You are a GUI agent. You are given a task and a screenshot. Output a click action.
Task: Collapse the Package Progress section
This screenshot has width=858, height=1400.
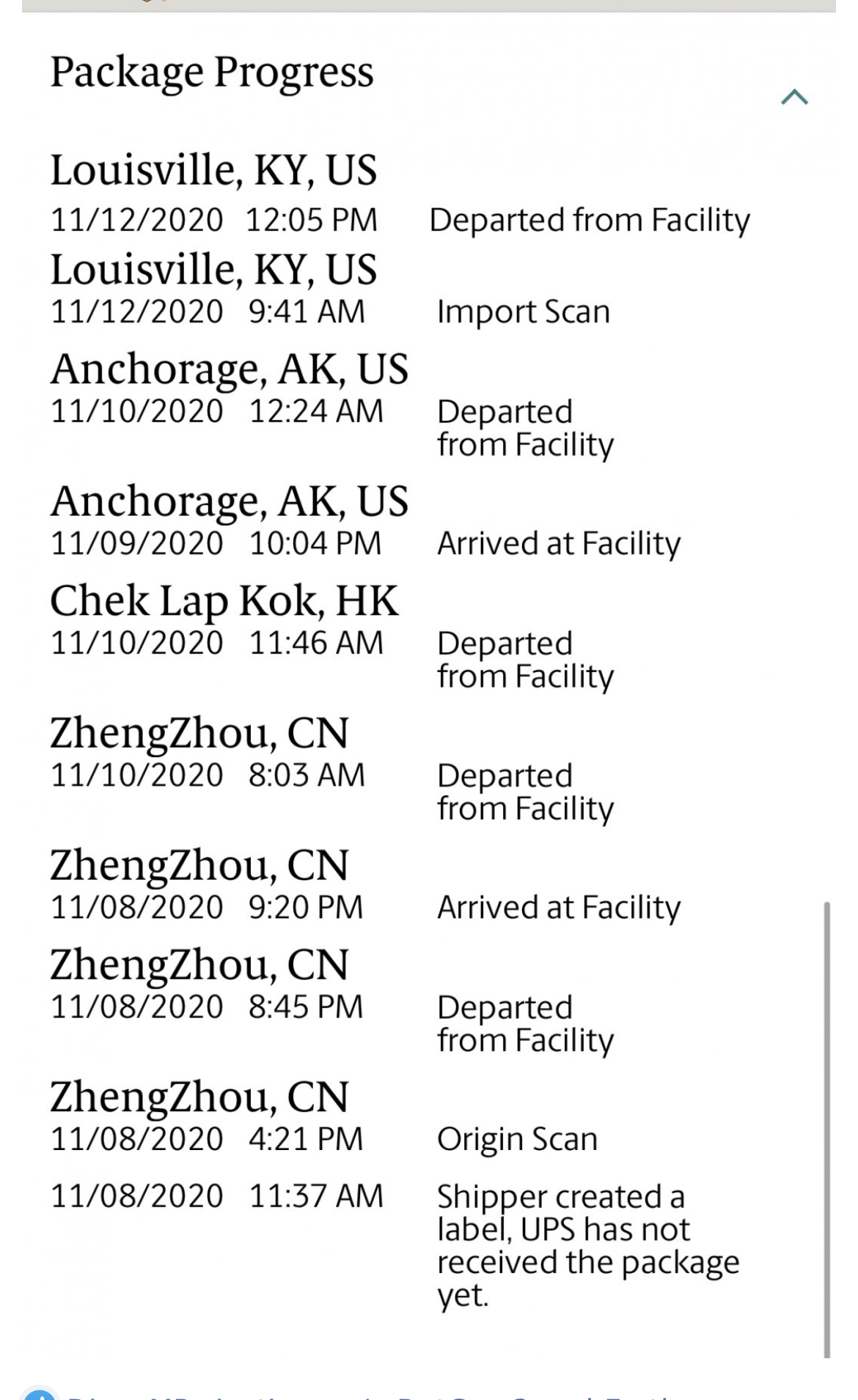tap(794, 97)
